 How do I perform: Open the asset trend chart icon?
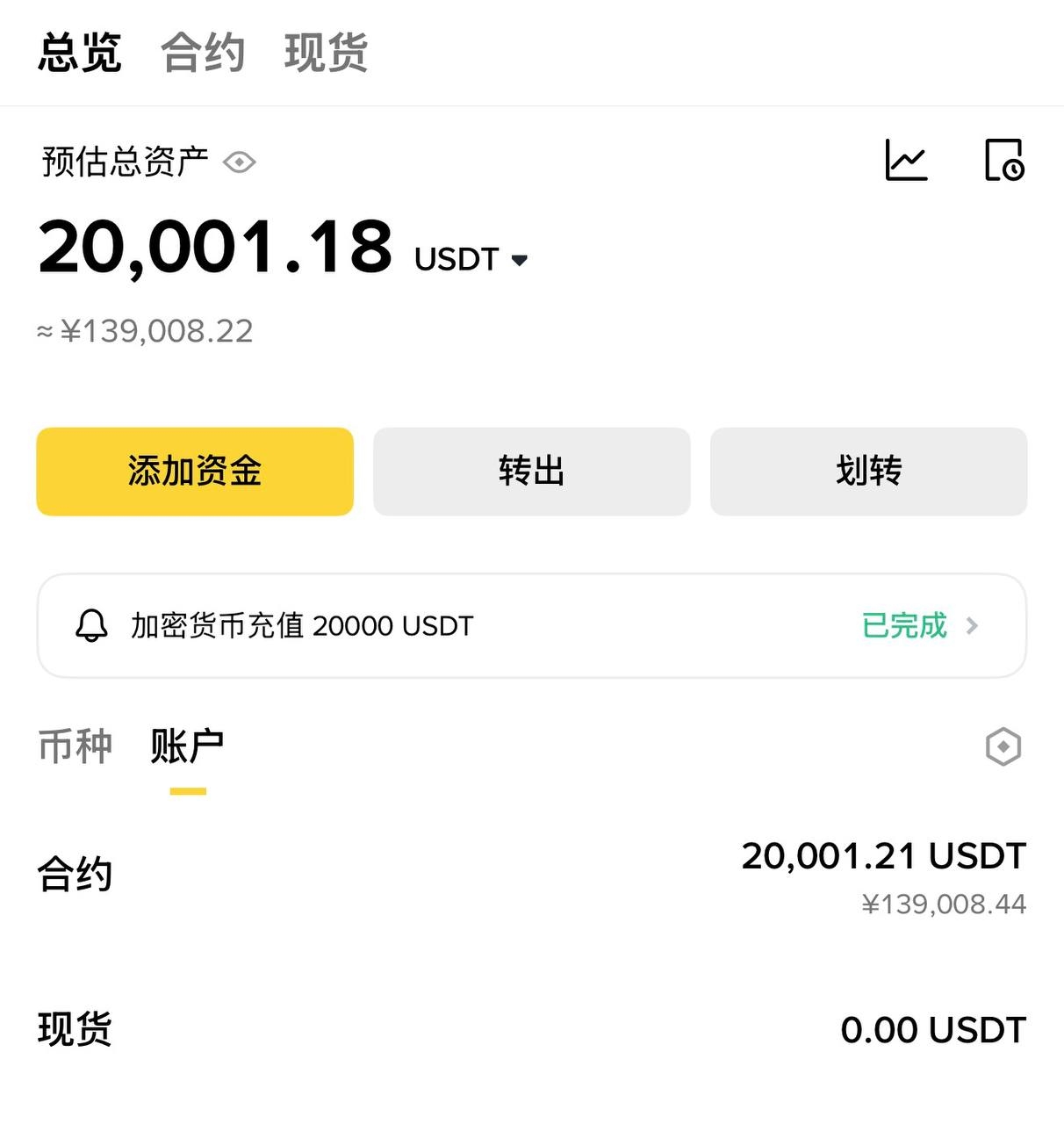(906, 161)
